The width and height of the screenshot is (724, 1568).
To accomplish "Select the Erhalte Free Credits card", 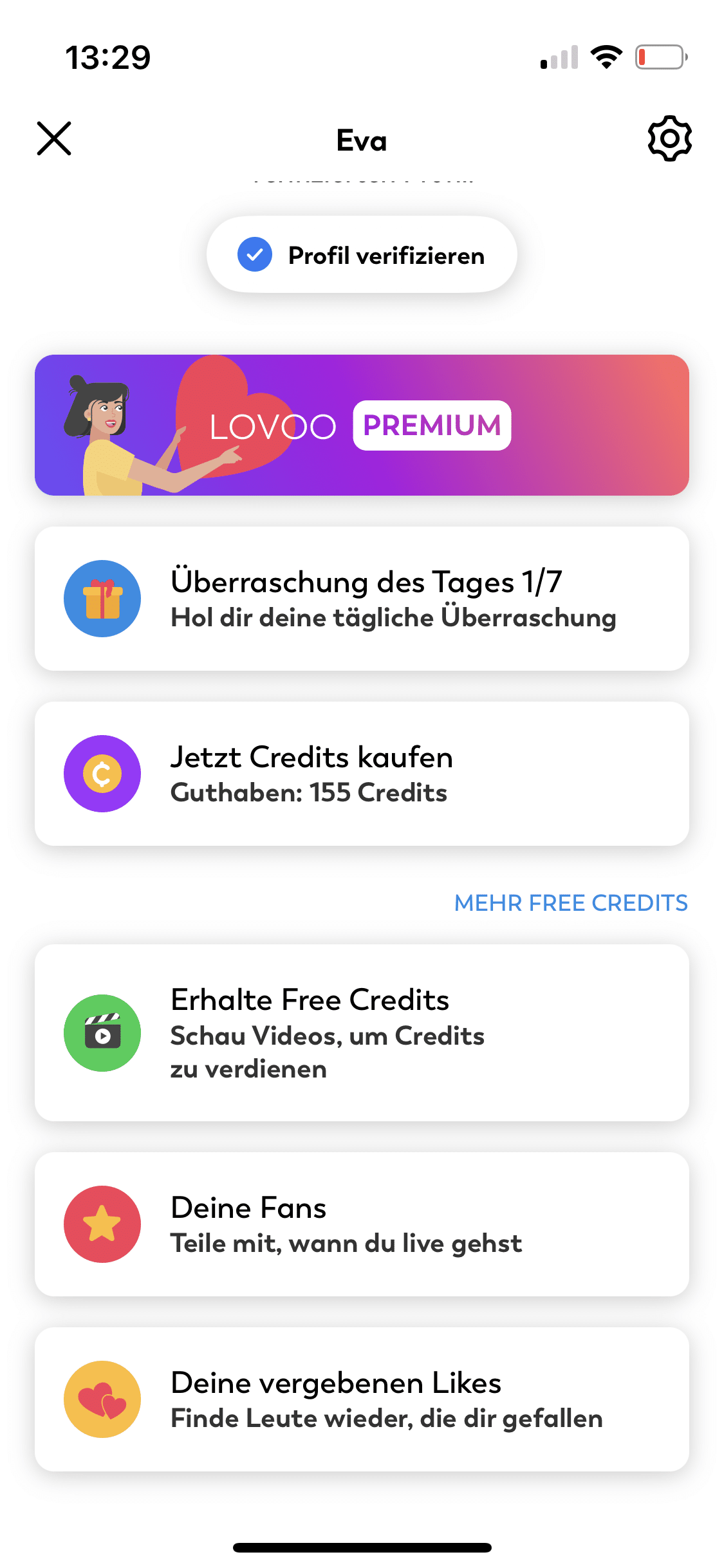I will (x=362, y=1032).
